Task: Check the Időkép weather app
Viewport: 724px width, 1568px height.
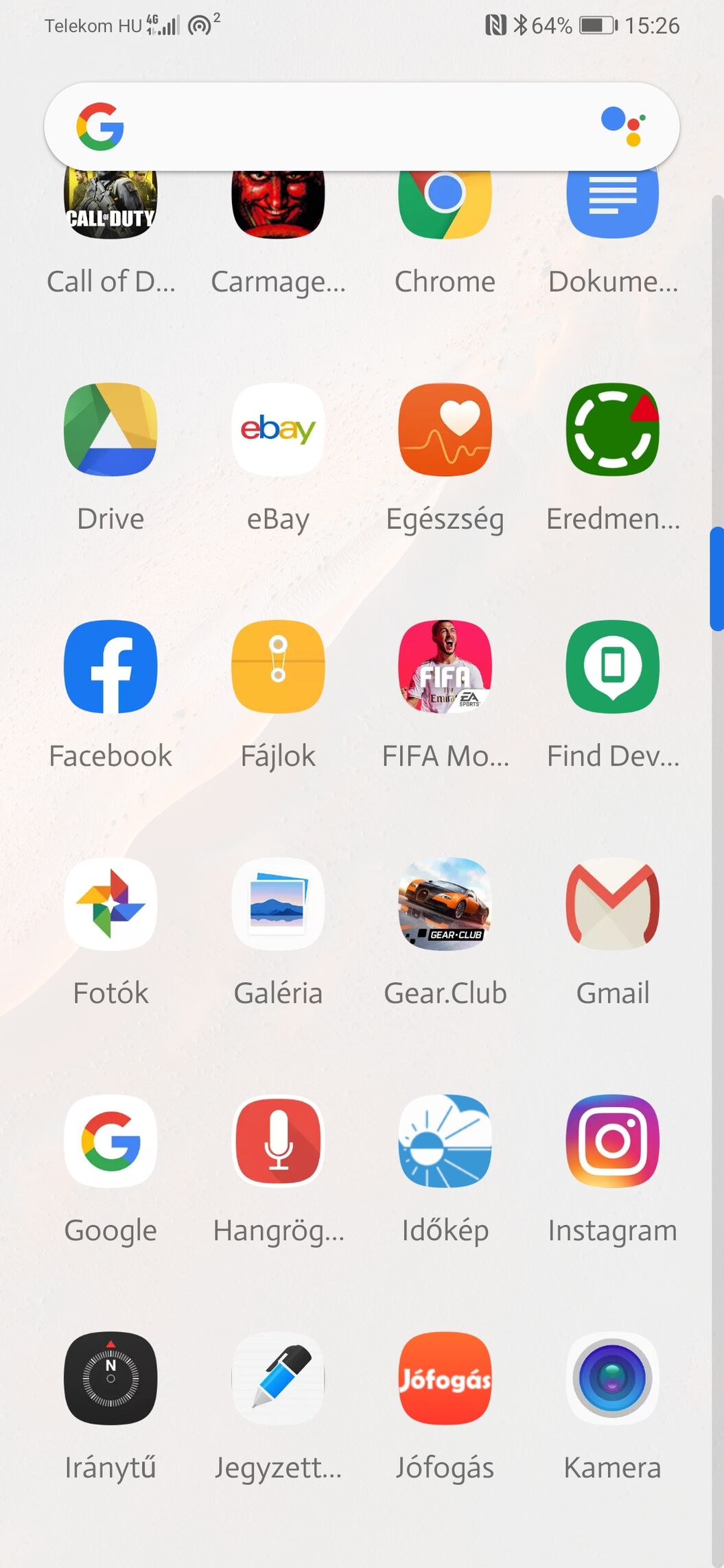Action: [x=445, y=1141]
